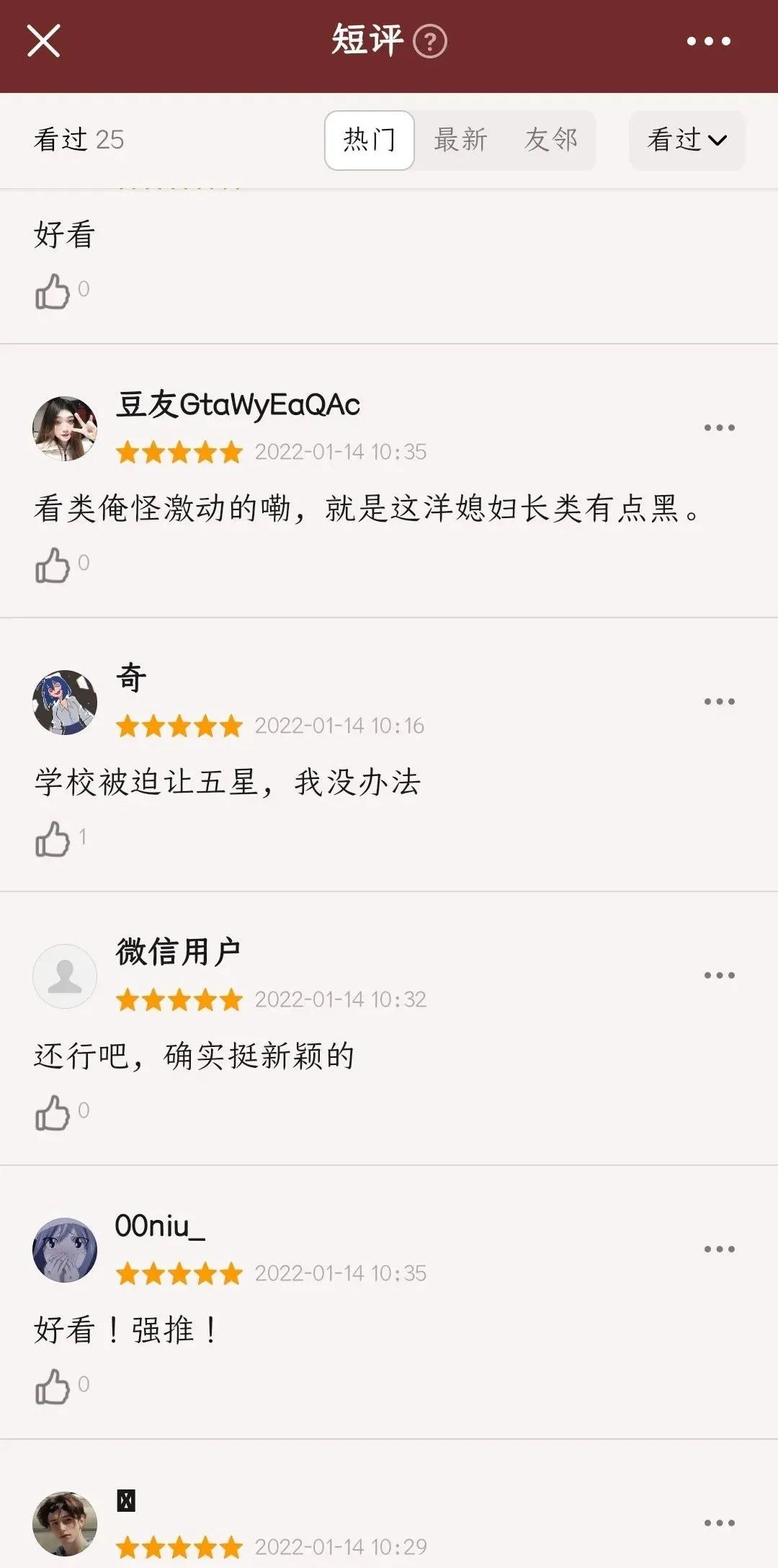Viewport: 778px width, 1568px height.
Task: Open the top-right overflow menu
Action: [x=708, y=42]
